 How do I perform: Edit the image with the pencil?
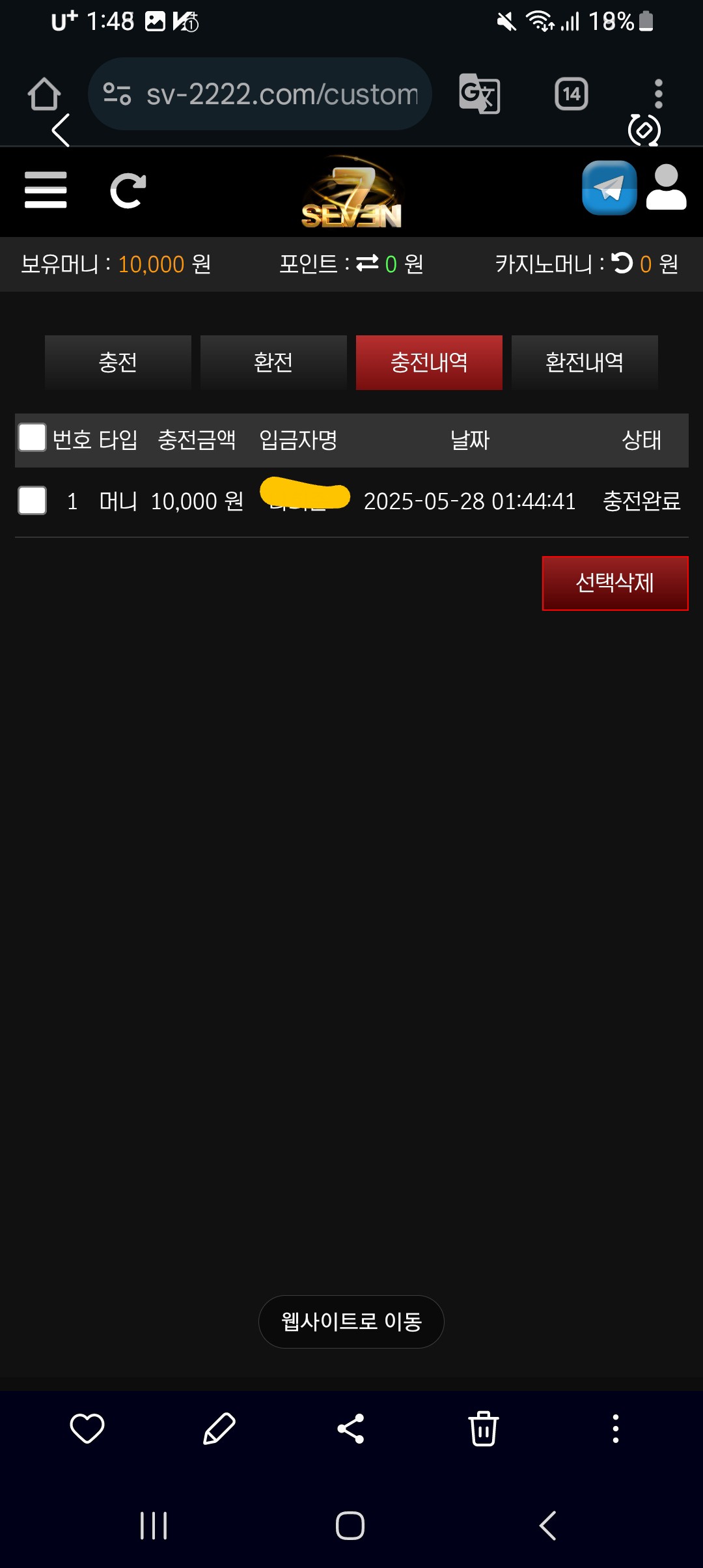[219, 1429]
